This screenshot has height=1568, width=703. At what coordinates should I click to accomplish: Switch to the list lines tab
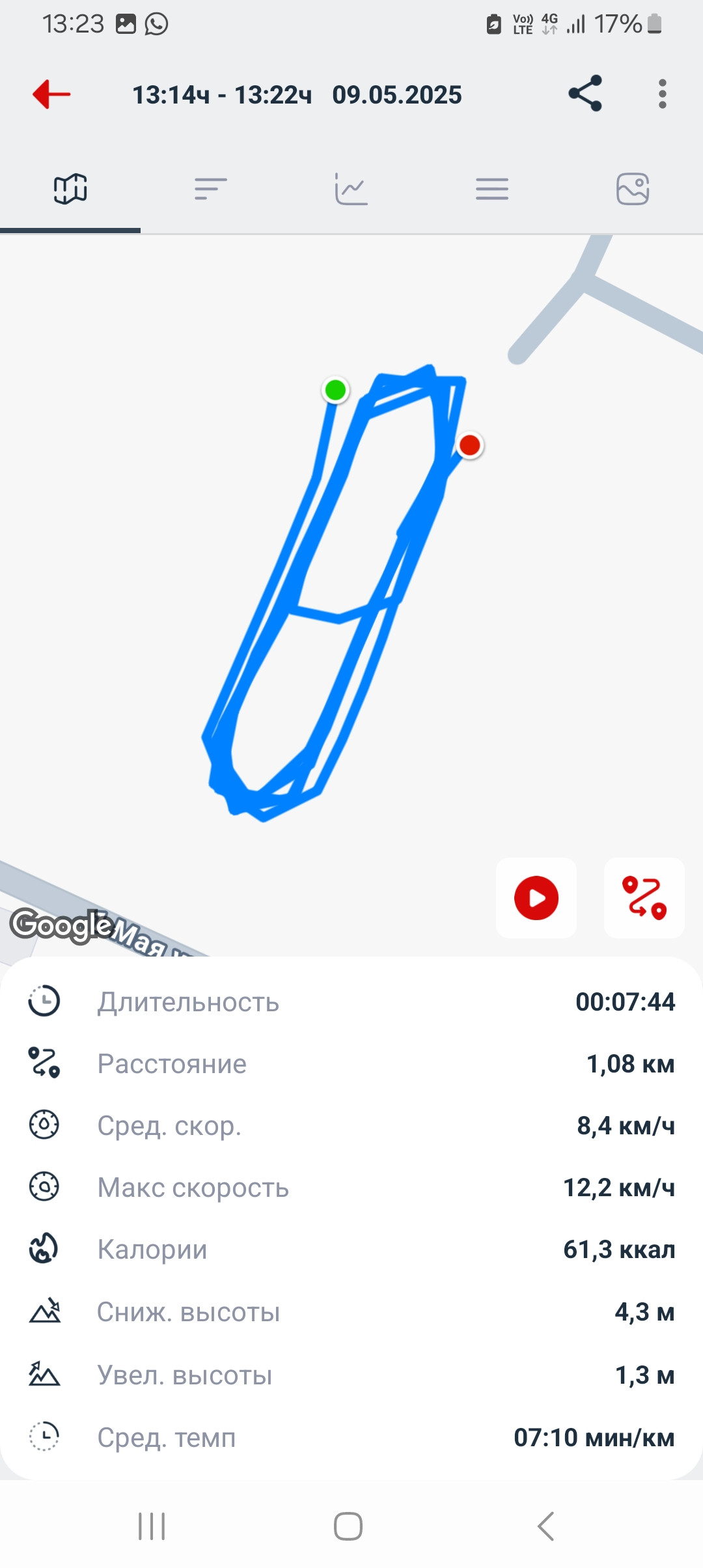(x=492, y=189)
